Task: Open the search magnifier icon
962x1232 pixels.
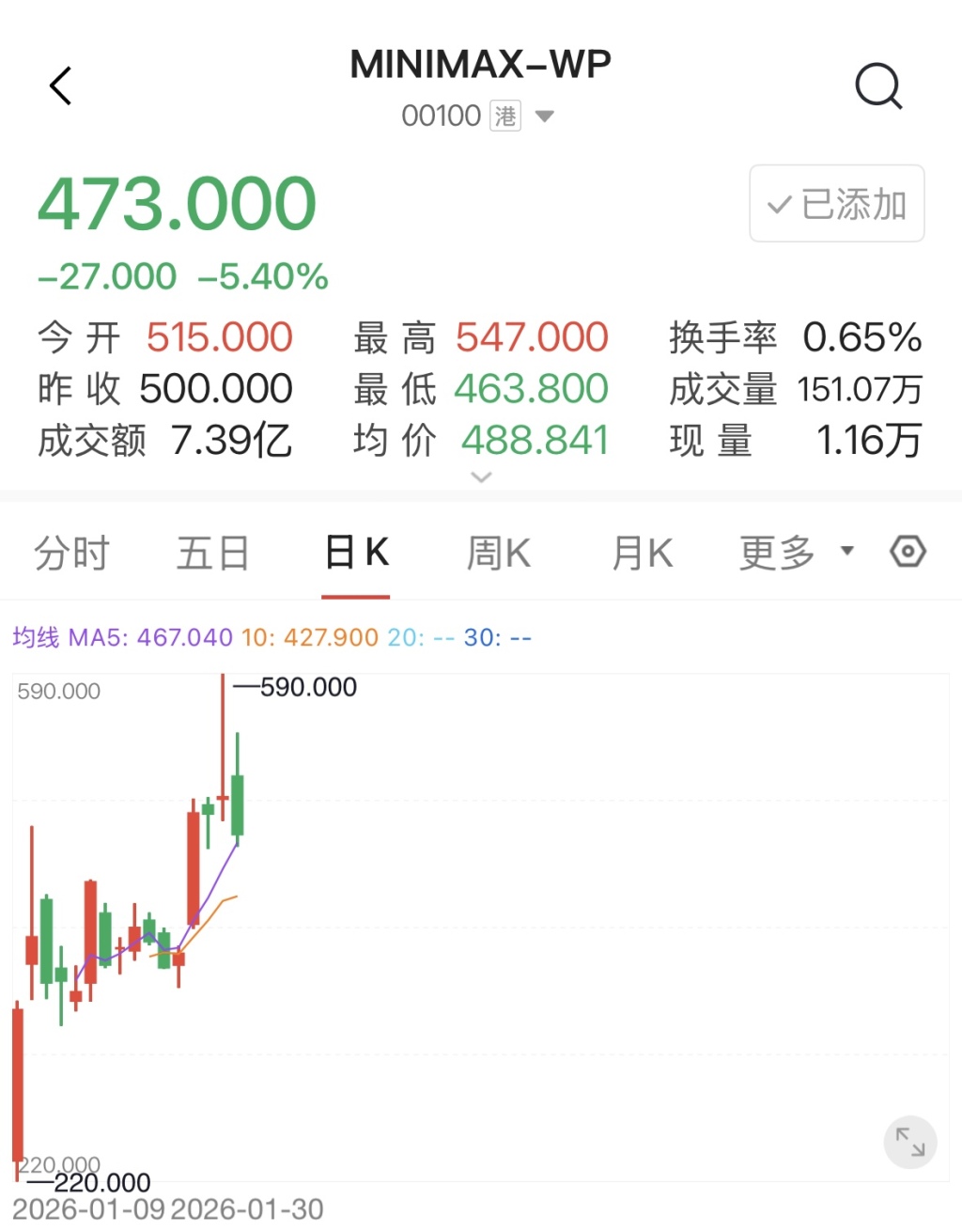Action: pyautogui.click(x=878, y=87)
